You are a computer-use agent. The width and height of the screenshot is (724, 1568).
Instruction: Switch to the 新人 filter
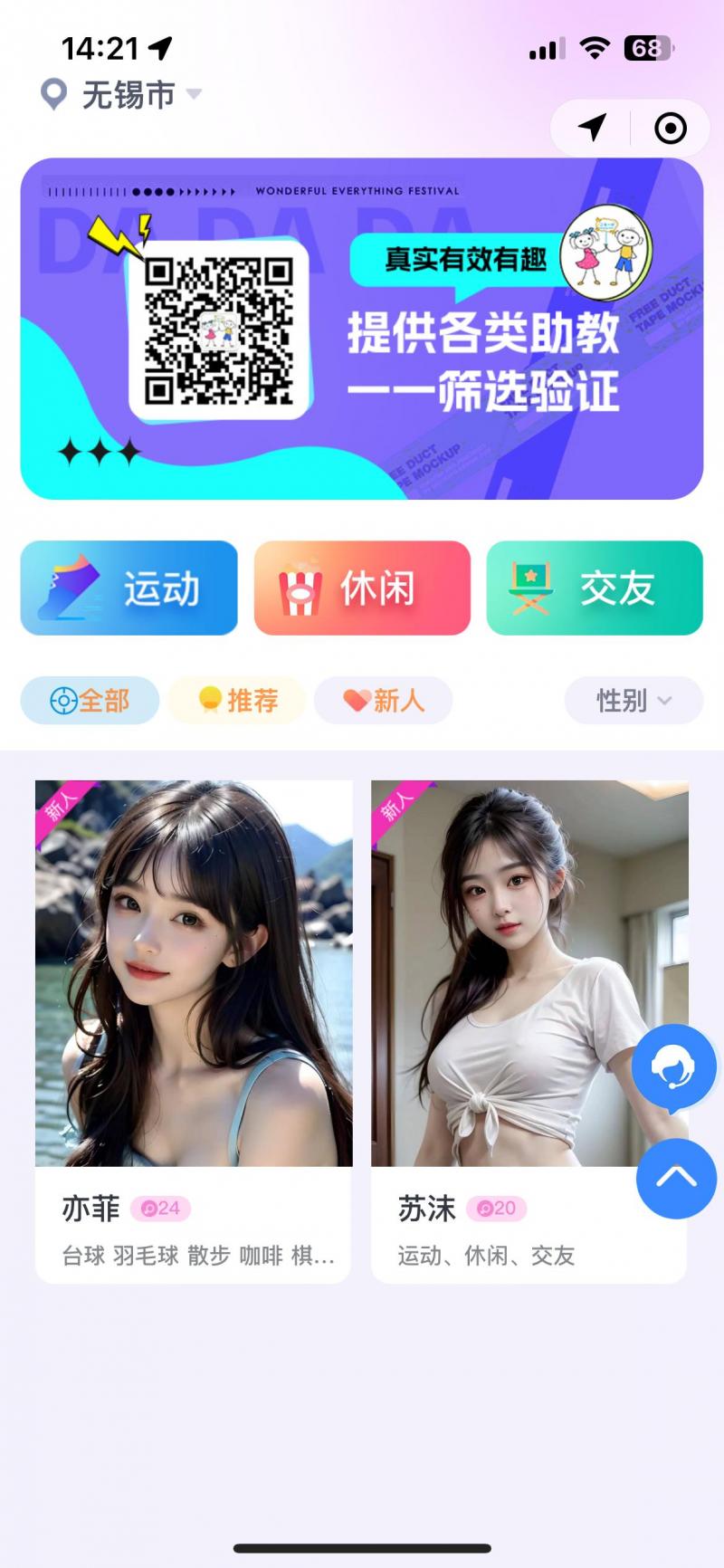(383, 700)
